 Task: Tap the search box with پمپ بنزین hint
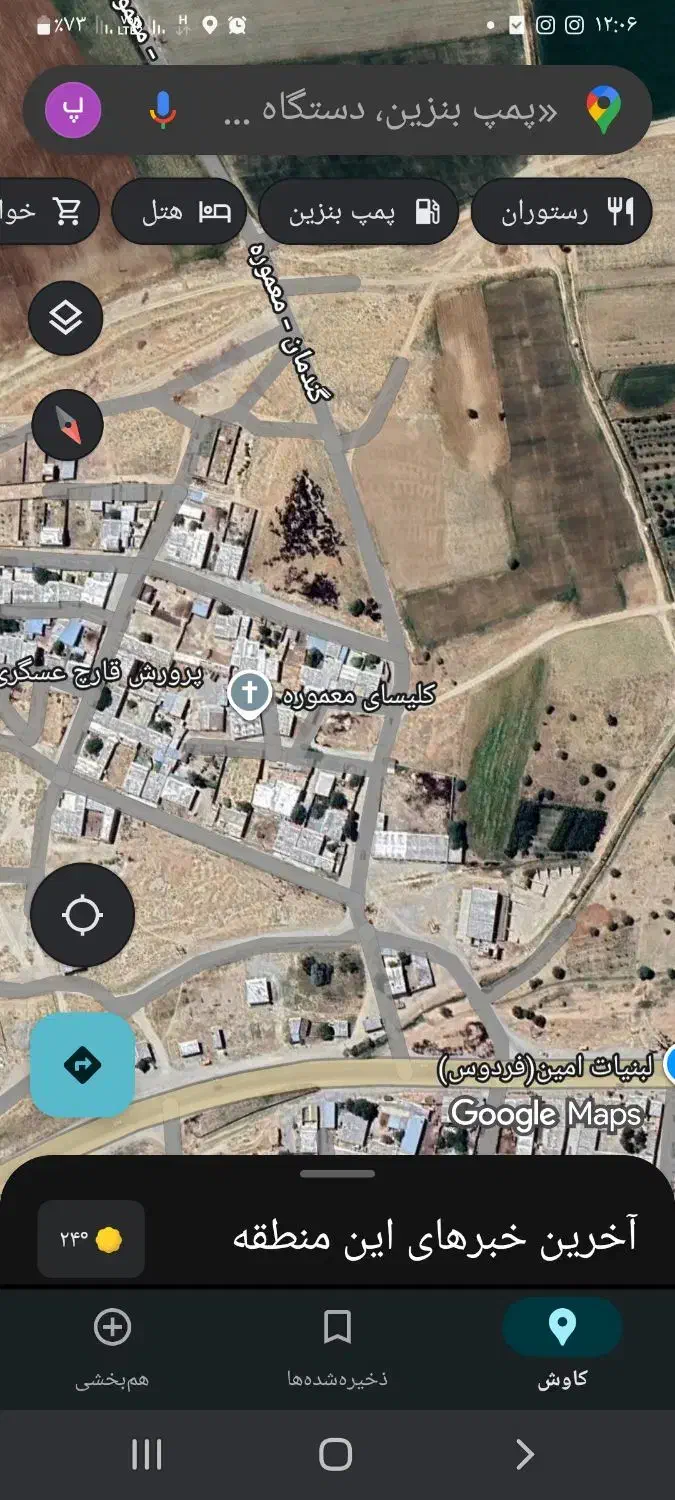[x=338, y=110]
